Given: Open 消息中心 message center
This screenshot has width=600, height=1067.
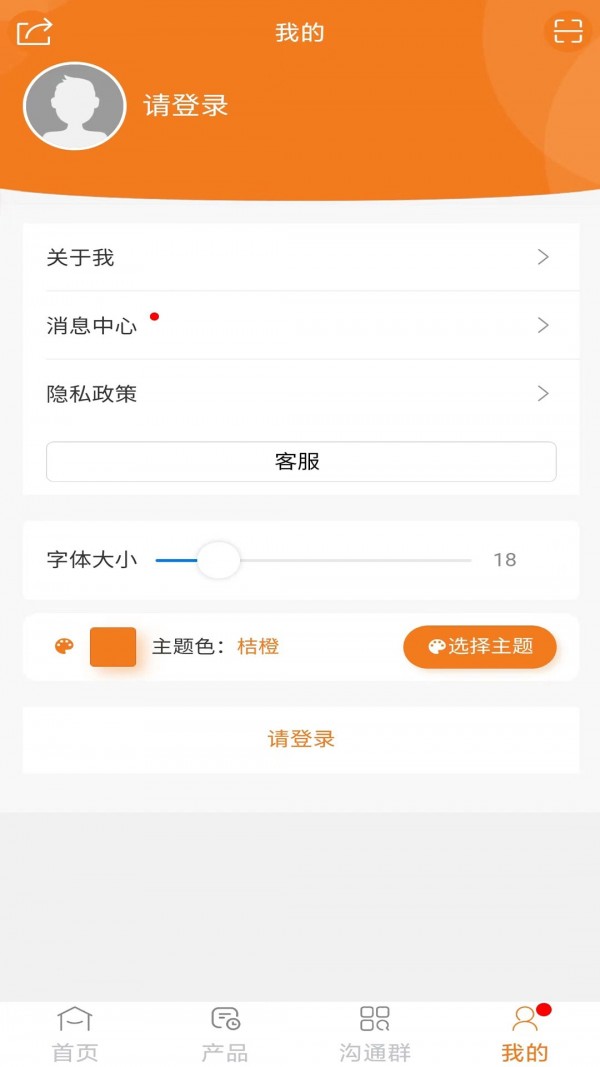Looking at the screenshot, I should tap(300, 326).
